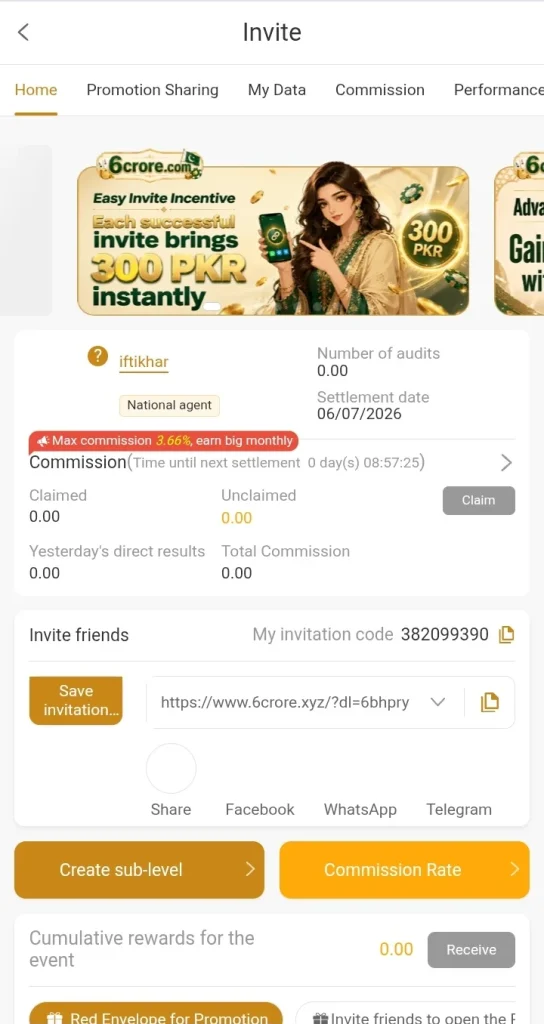This screenshot has height=1024, width=544.
Task: Claim the unclaimed commission
Action: 479,500
